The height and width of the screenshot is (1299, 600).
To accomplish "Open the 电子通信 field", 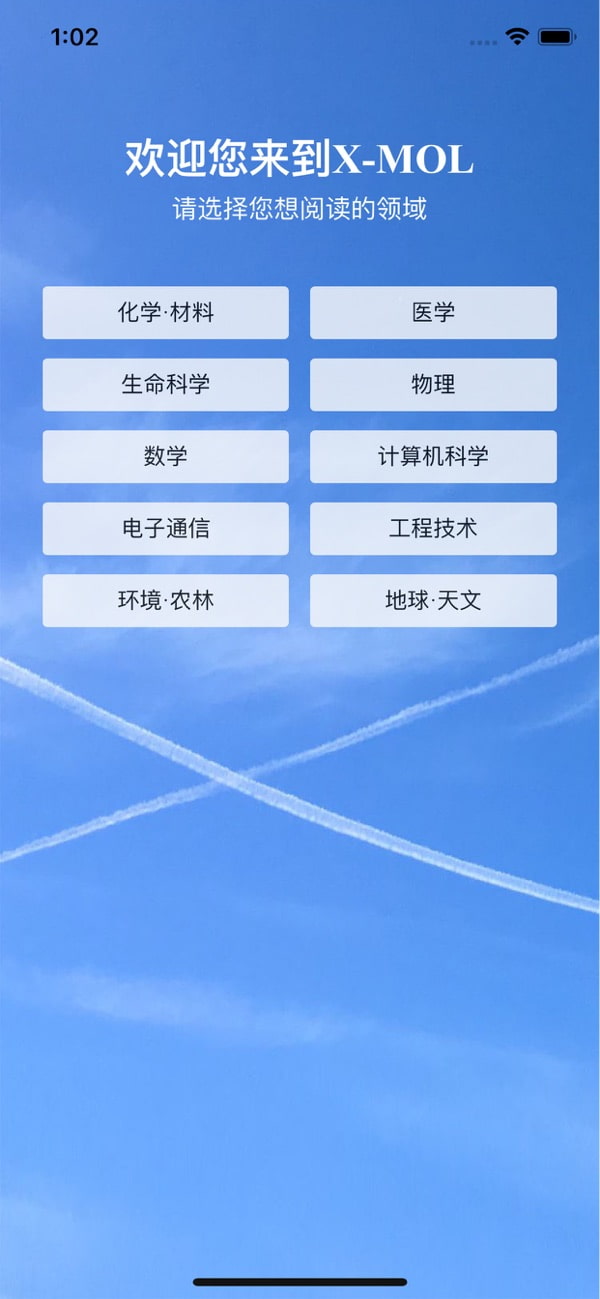I will [165, 529].
